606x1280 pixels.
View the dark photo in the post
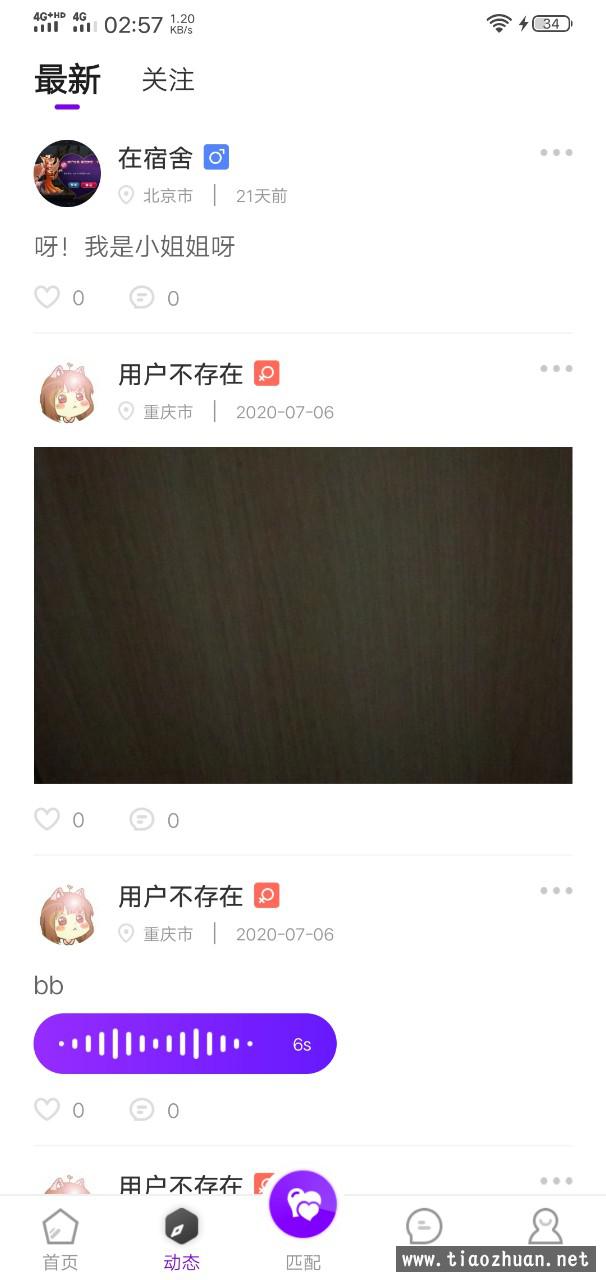tap(303, 615)
